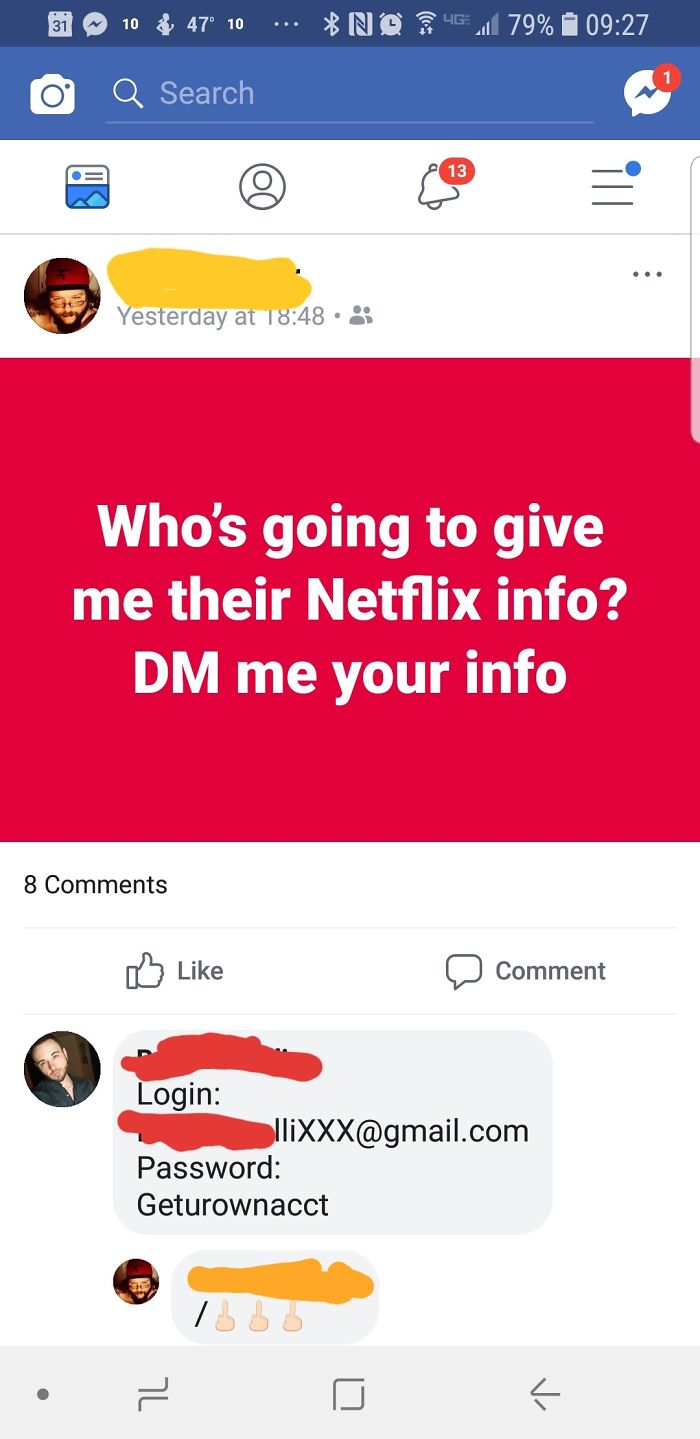The width and height of the screenshot is (700, 1439).
Task: Go back using the system back arrow
Action: [545, 1392]
